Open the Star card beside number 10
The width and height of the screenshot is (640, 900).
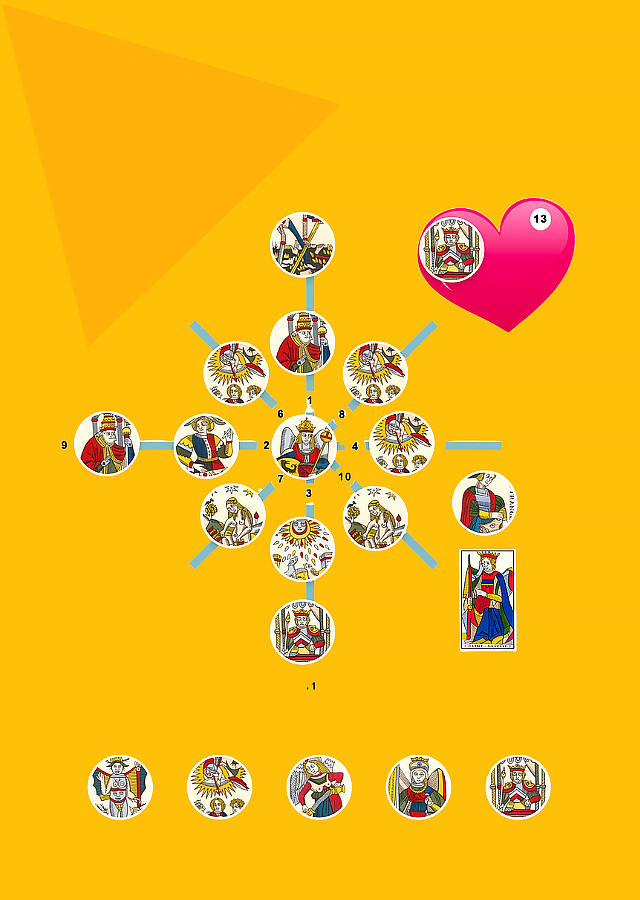click(375, 517)
